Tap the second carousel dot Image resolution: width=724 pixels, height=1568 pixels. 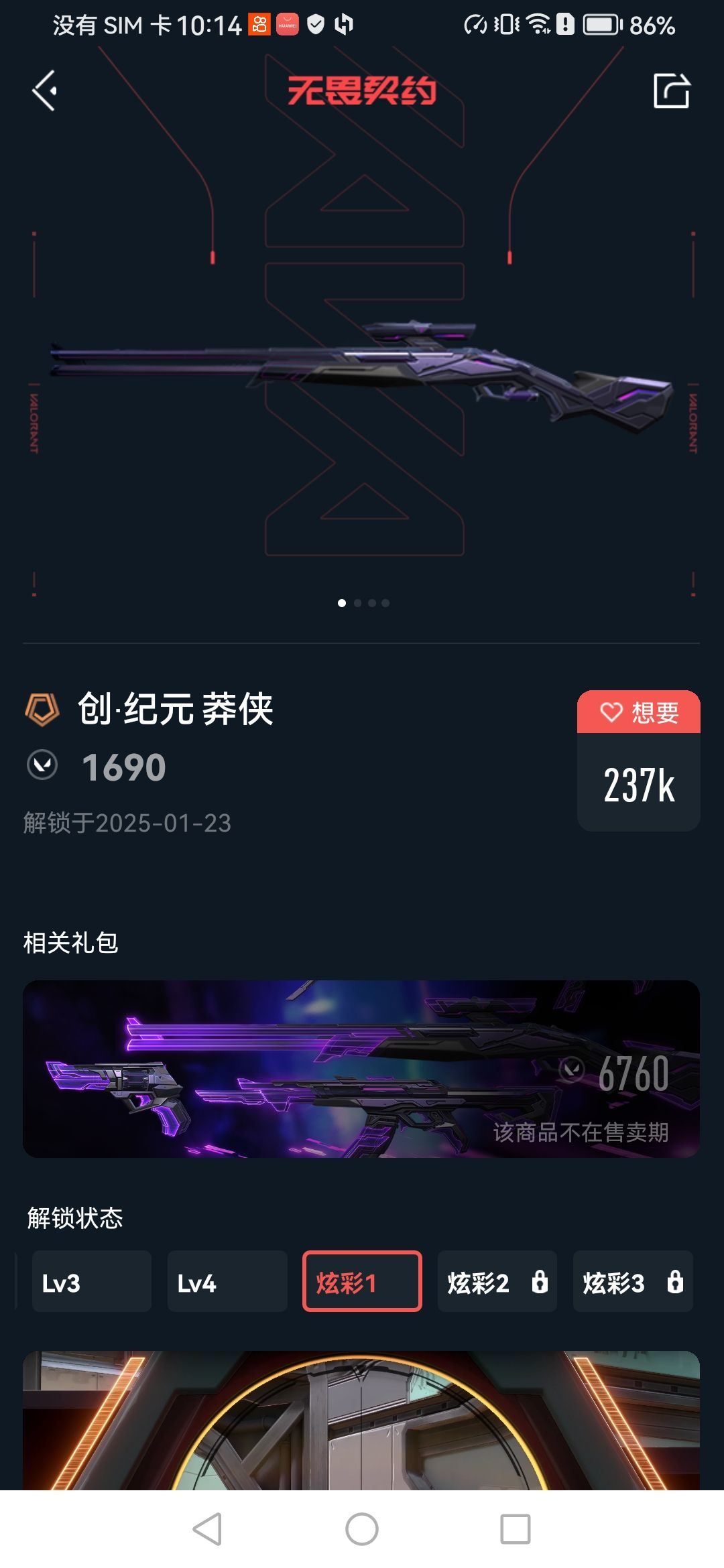[357, 603]
